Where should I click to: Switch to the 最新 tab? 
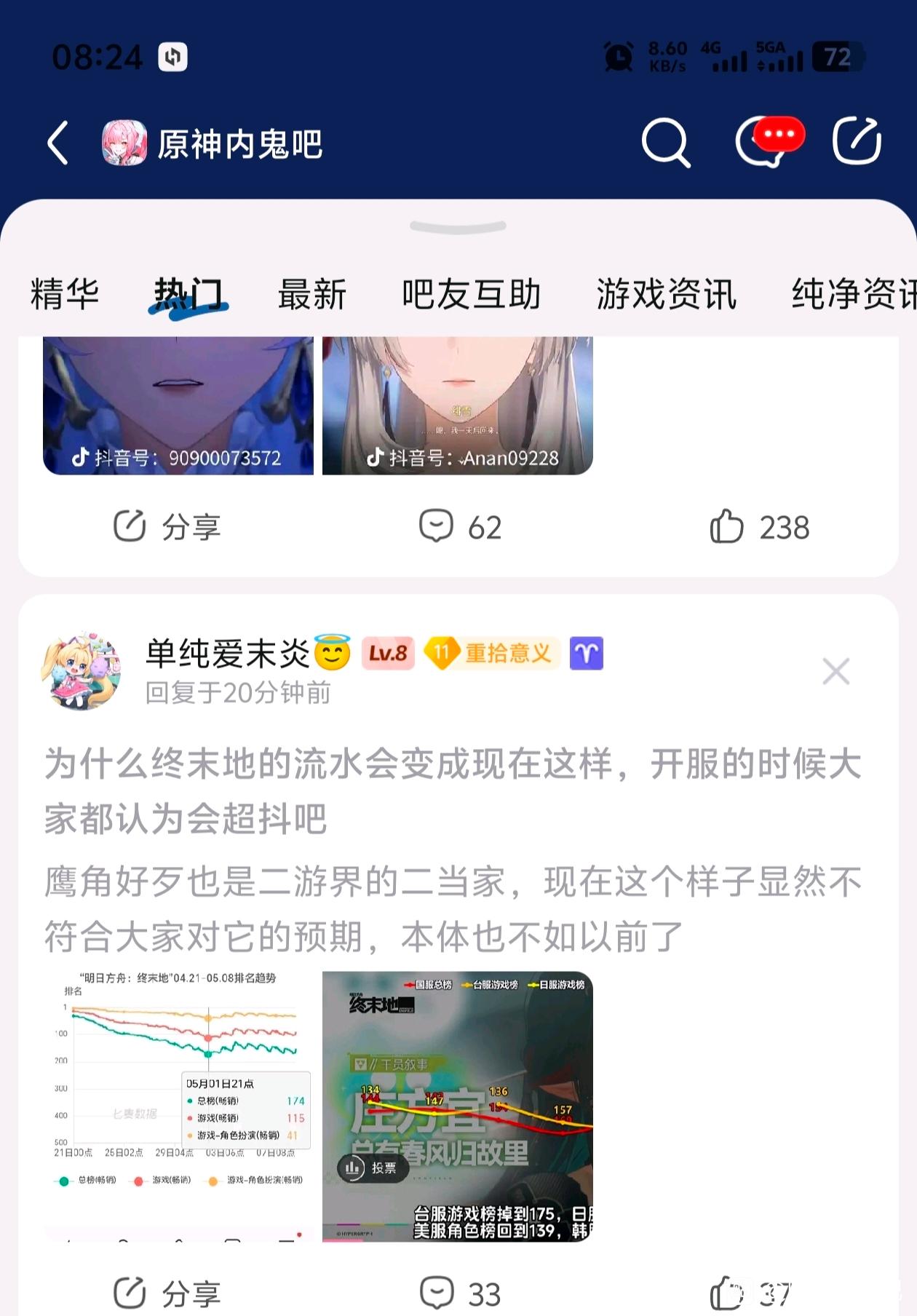(312, 295)
